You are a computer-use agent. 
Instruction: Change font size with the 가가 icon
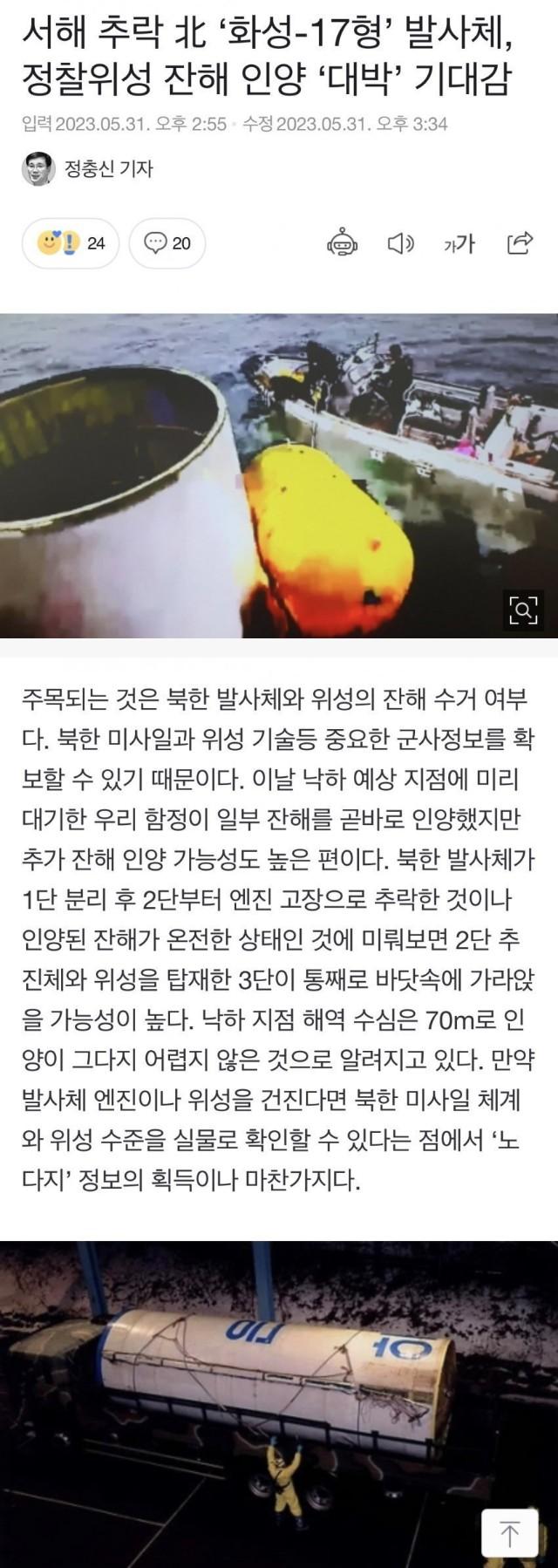pos(459,243)
